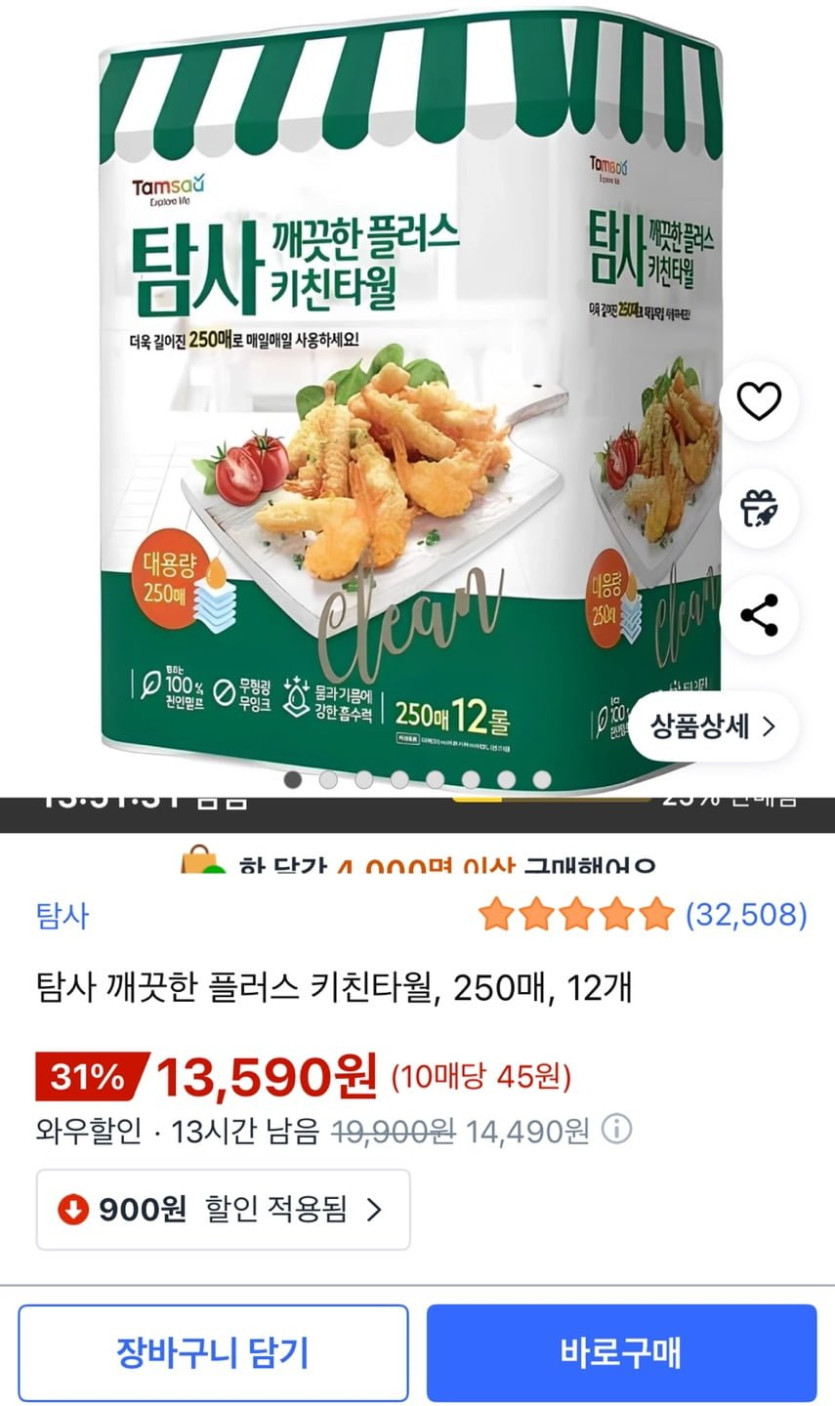Image resolution: width=835 pixels, height=1406 pixels.
Task: Tap 장바구니 담기 to add to cart
Action: click(x=213, y=1352)
